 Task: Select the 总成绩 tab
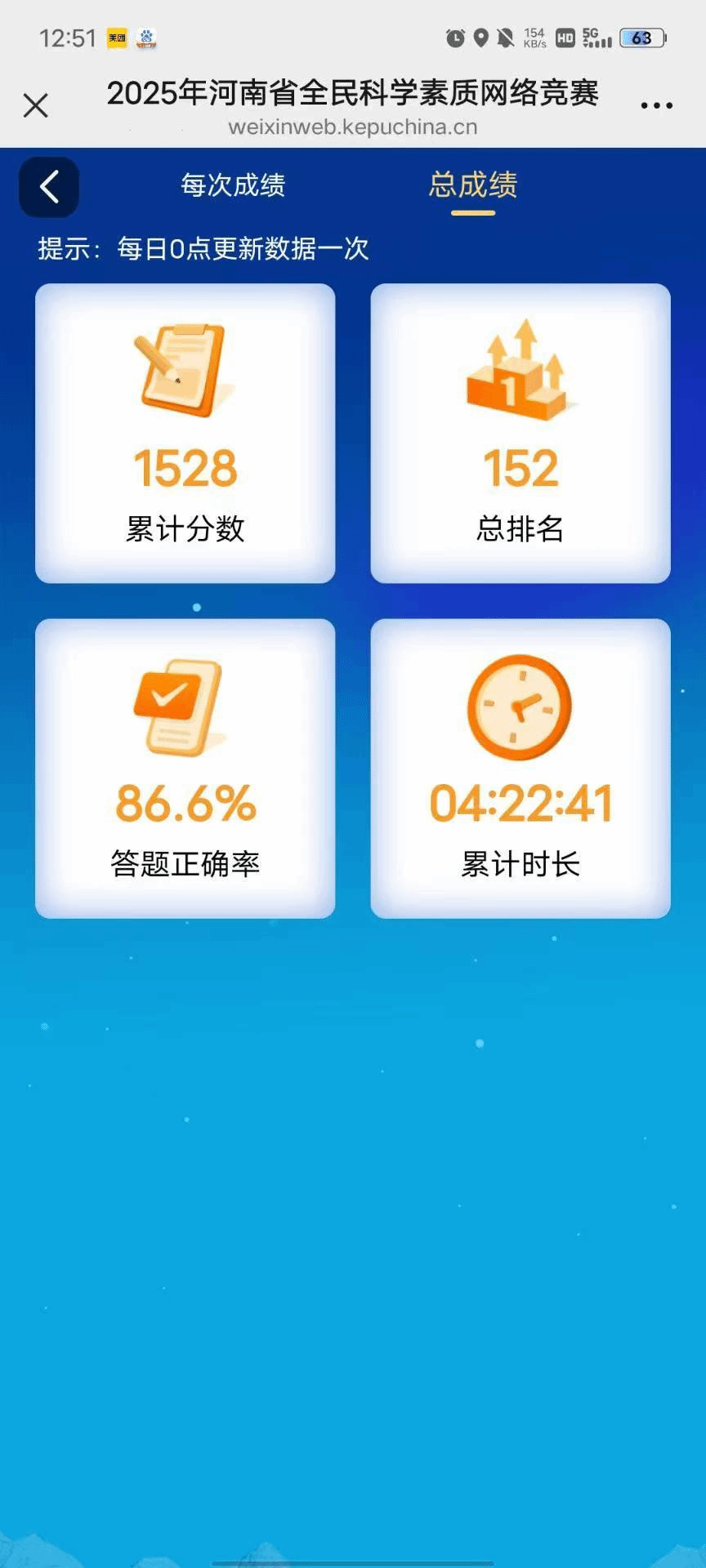coord(473,185)
